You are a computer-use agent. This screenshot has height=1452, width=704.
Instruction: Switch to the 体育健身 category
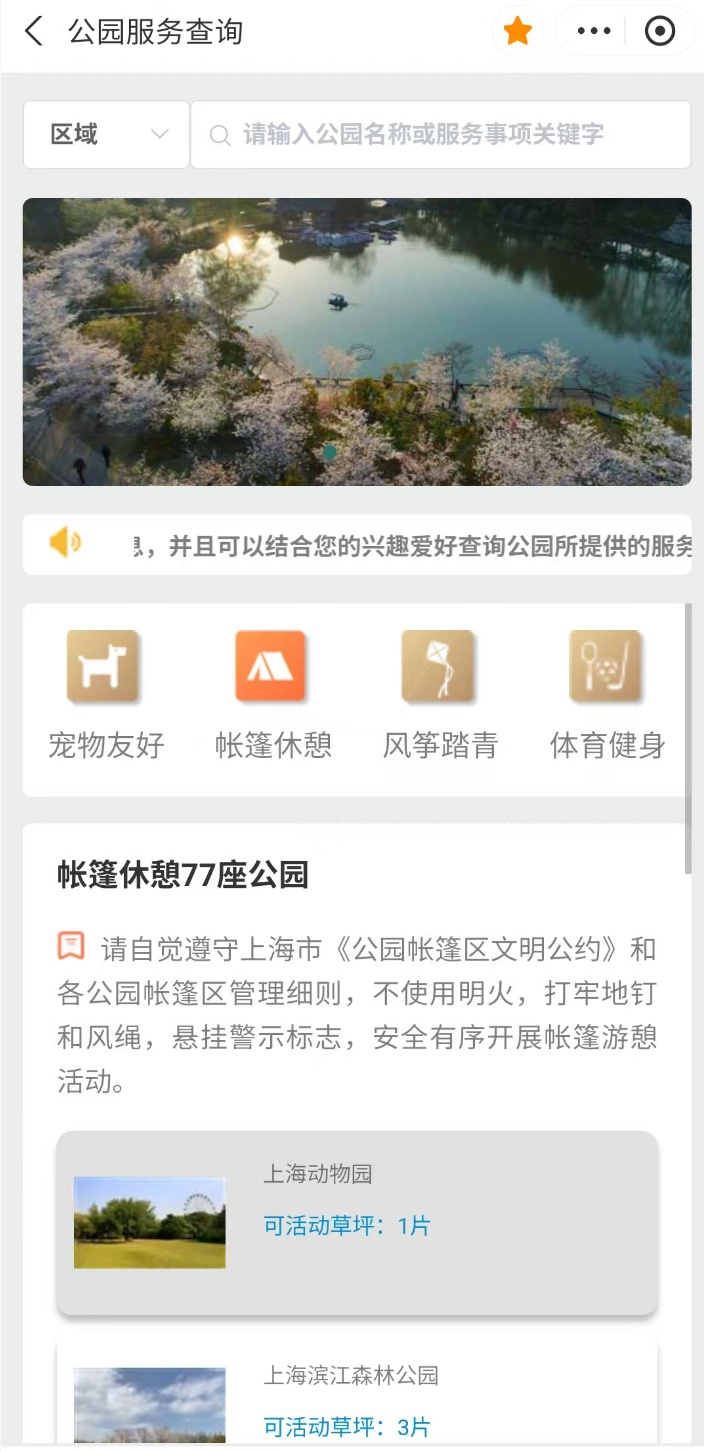[x=607, y=694]
